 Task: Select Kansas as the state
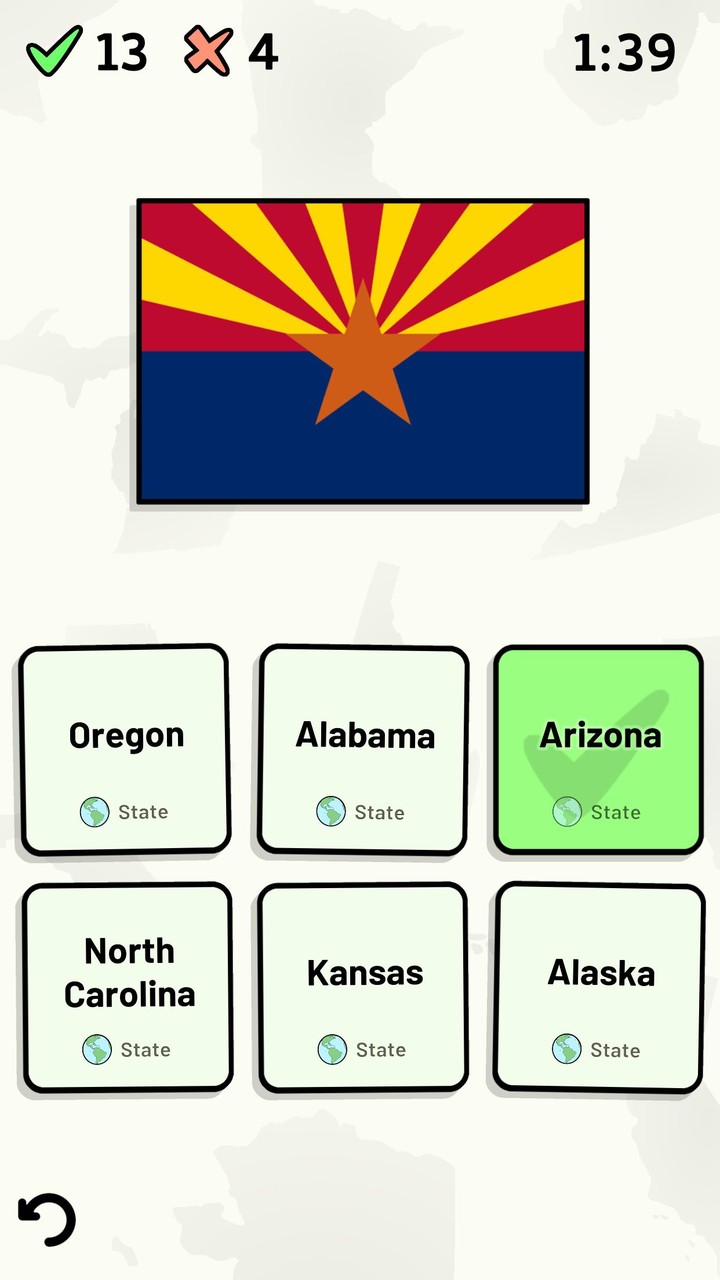[364, 988]
